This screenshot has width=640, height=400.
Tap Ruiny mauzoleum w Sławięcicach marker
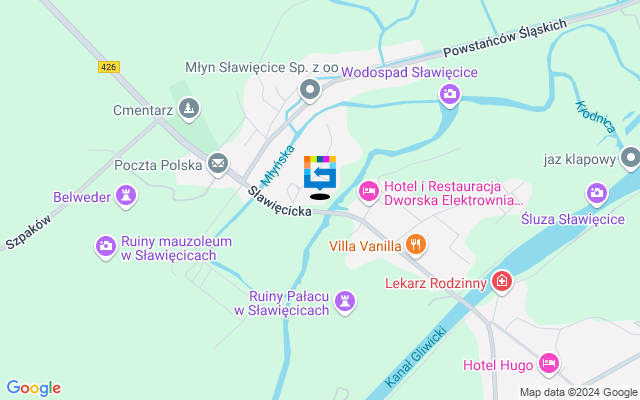[x=106, y=245]
